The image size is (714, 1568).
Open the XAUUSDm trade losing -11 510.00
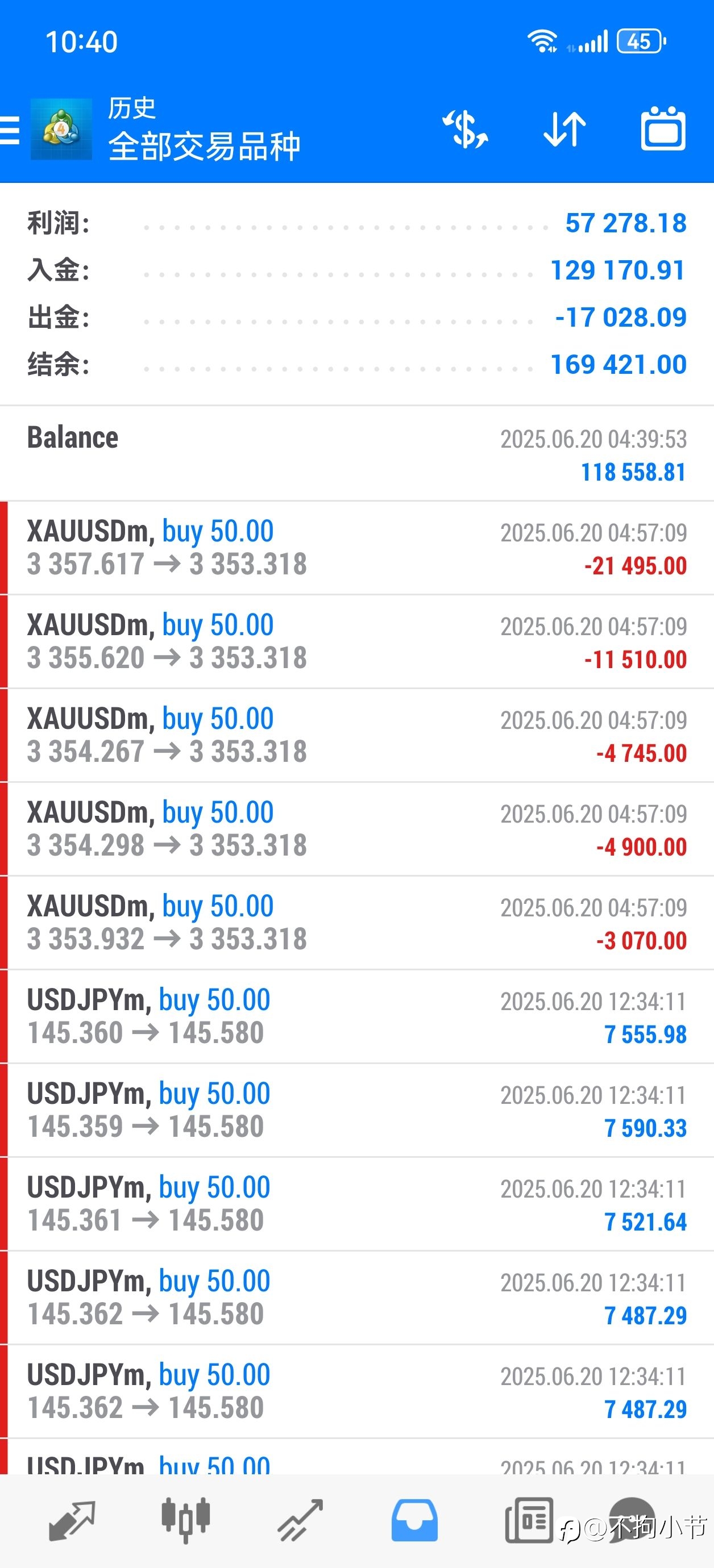tap(357, 641)
